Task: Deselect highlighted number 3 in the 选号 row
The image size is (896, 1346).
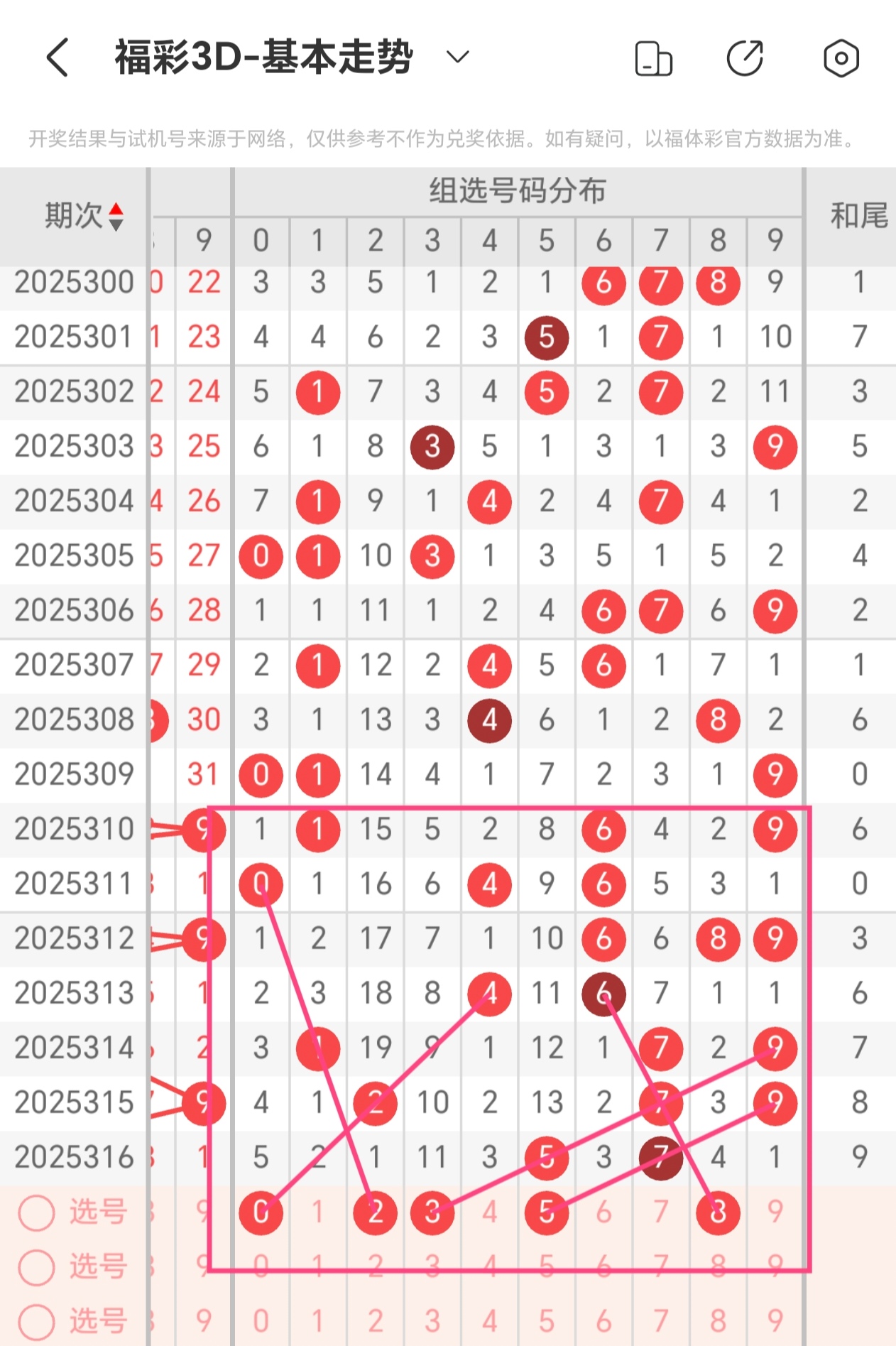Action: coord(432,1212)
